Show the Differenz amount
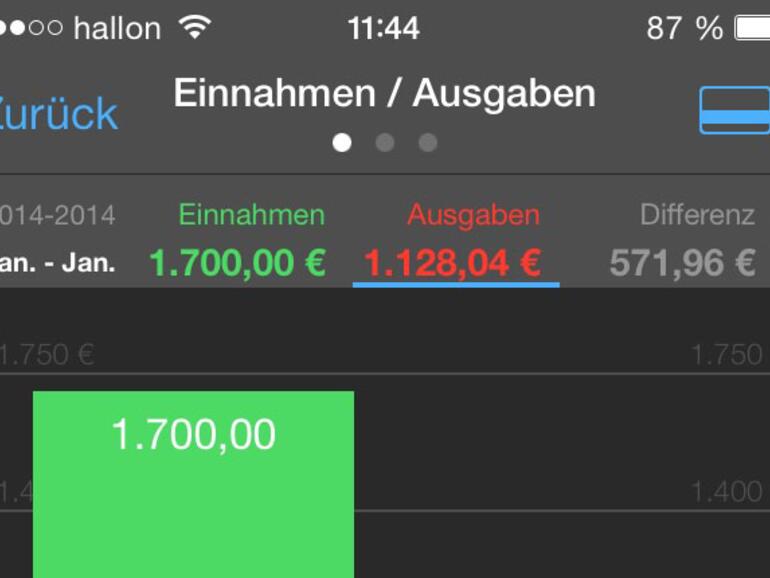 (683, 262)
